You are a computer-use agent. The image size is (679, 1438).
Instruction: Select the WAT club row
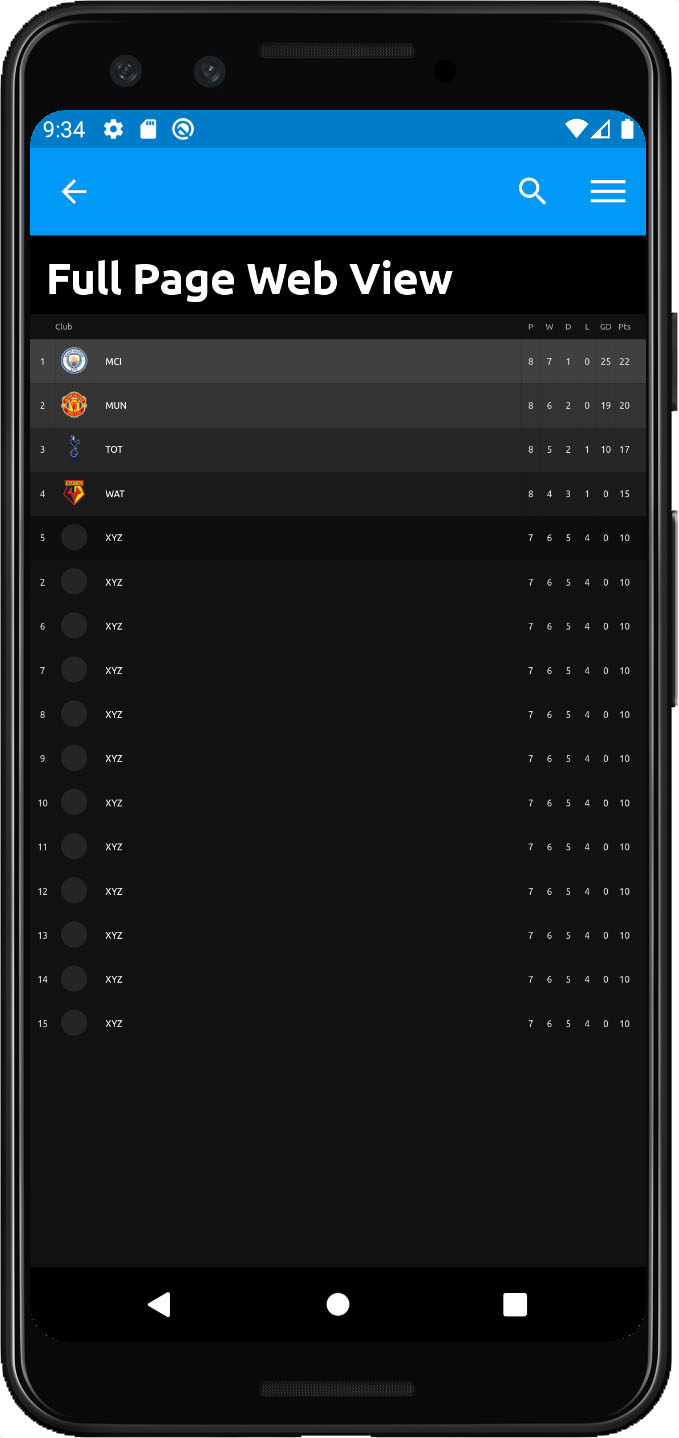click(338, 494)
